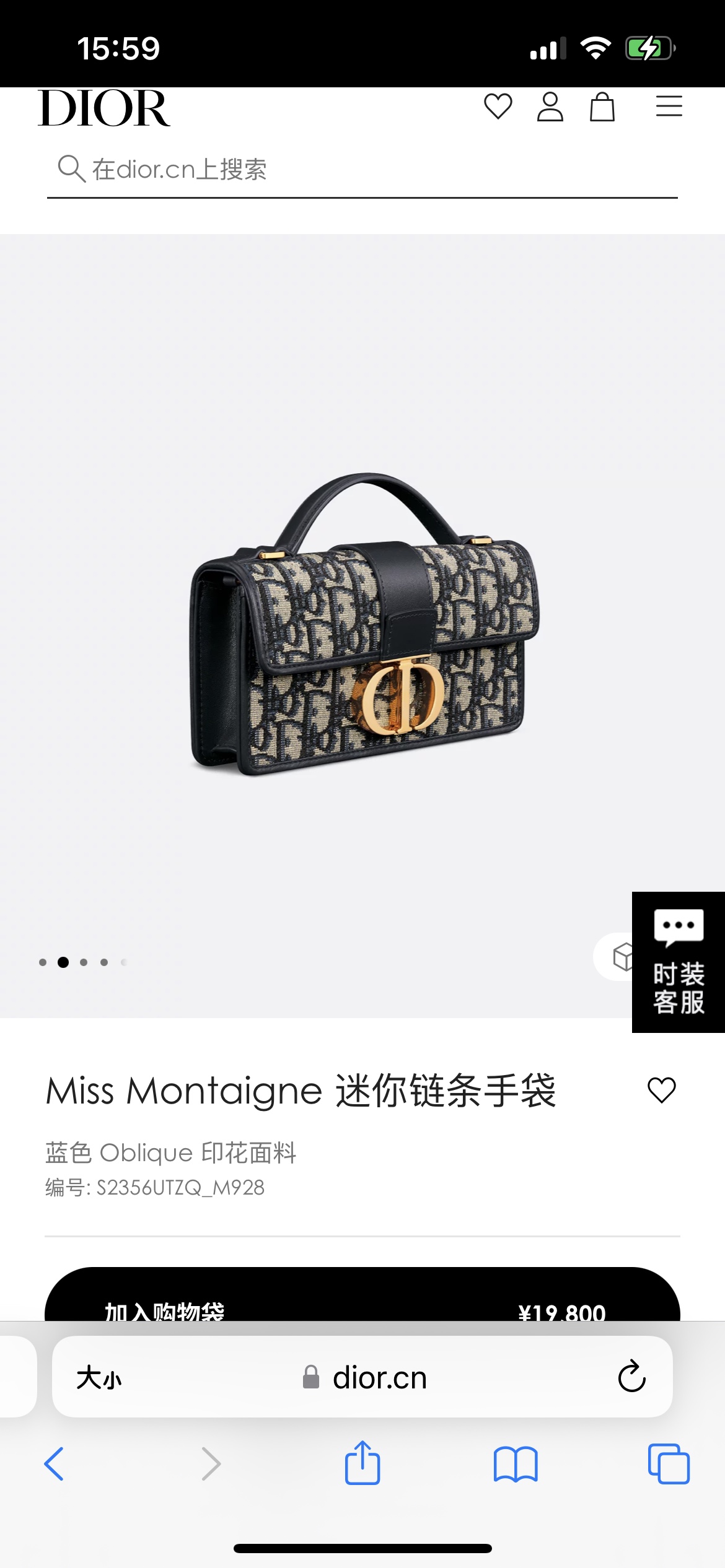Open the hamburger menu
Screen dimensions: 725x1568
[x=669, y=107]
